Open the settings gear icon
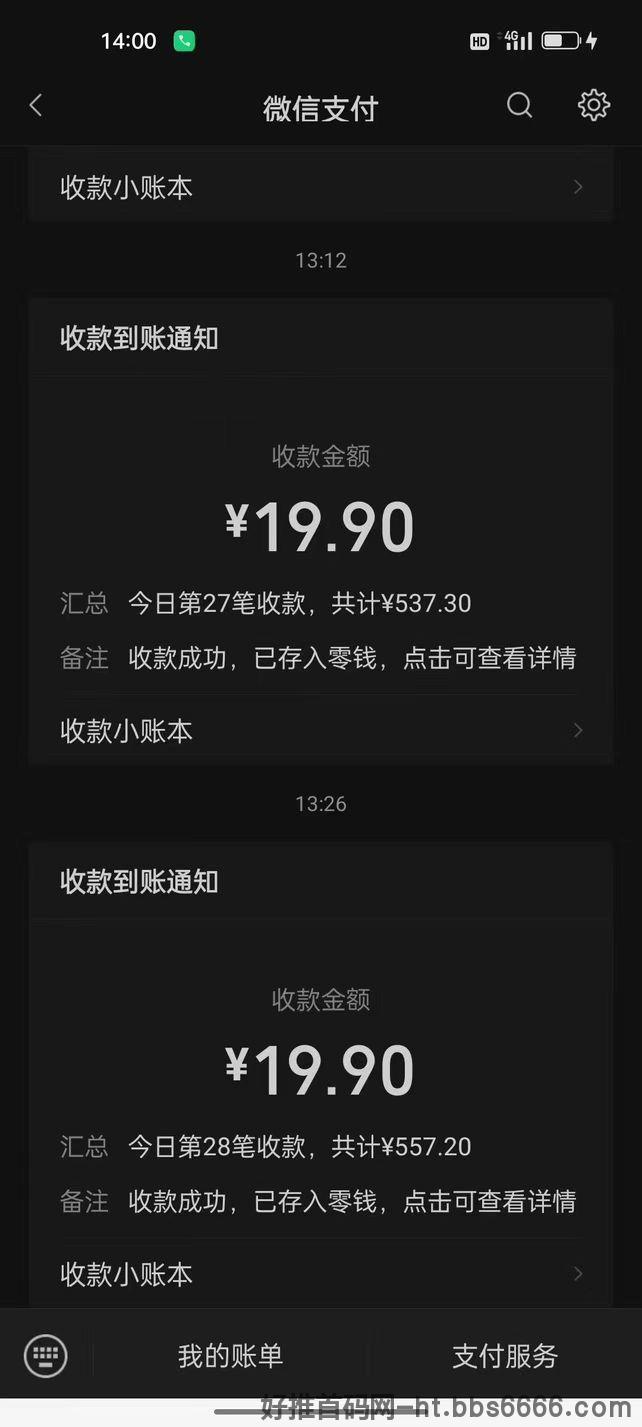This screenshot has width=642, height=1427. [593, 105]
